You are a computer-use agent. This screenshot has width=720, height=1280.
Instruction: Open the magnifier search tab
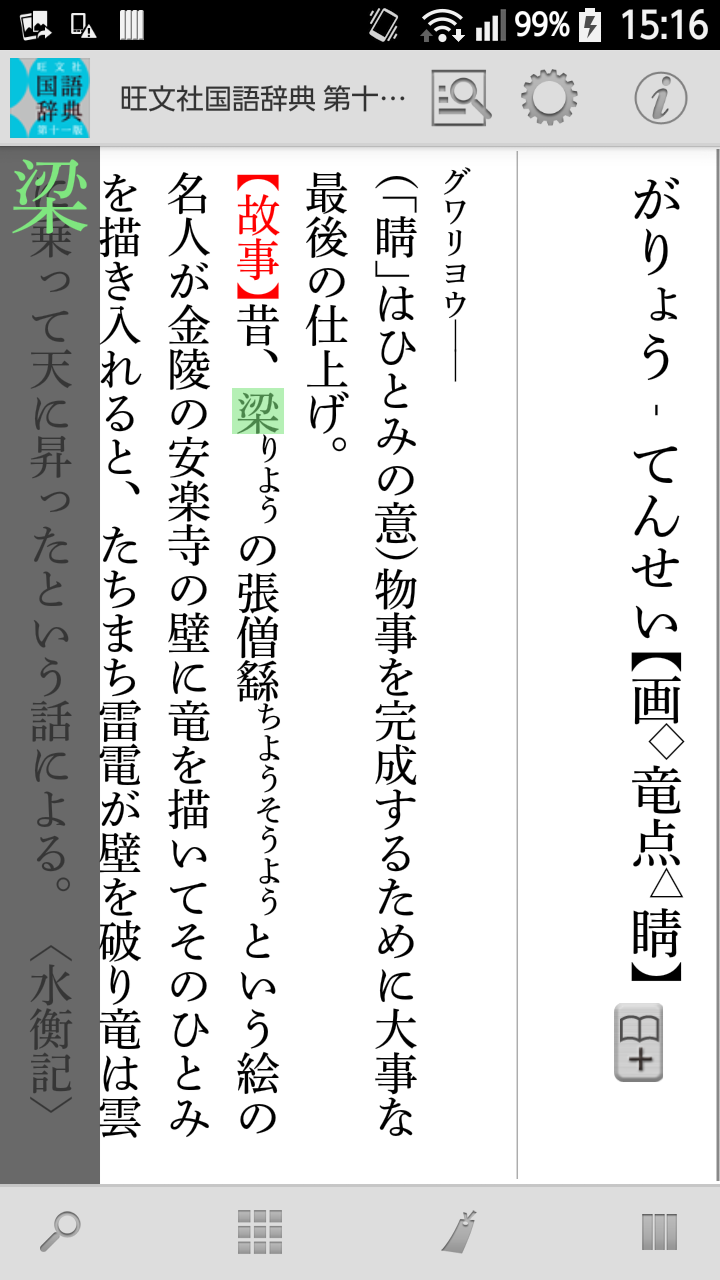[x=60, y=1232]
